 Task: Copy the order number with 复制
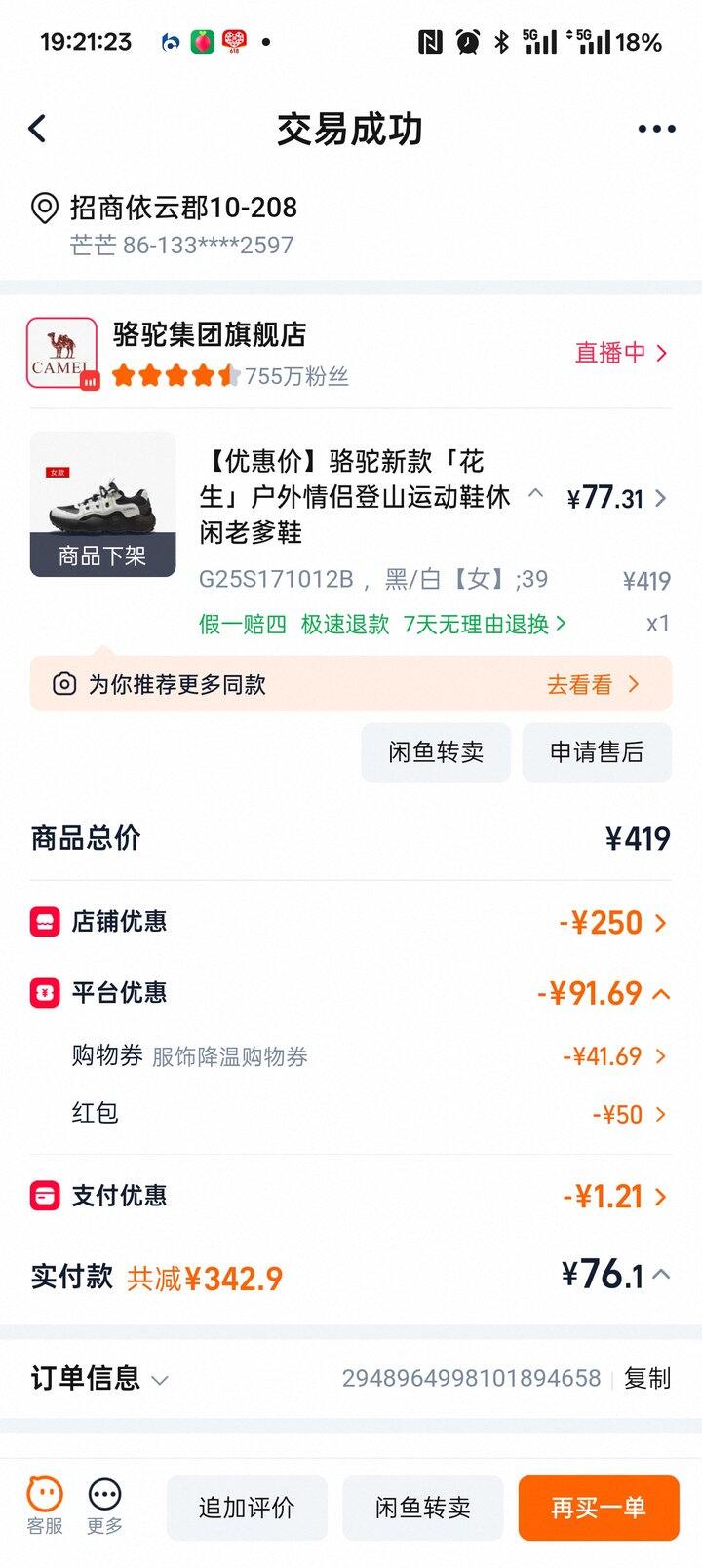[647, 1379]
